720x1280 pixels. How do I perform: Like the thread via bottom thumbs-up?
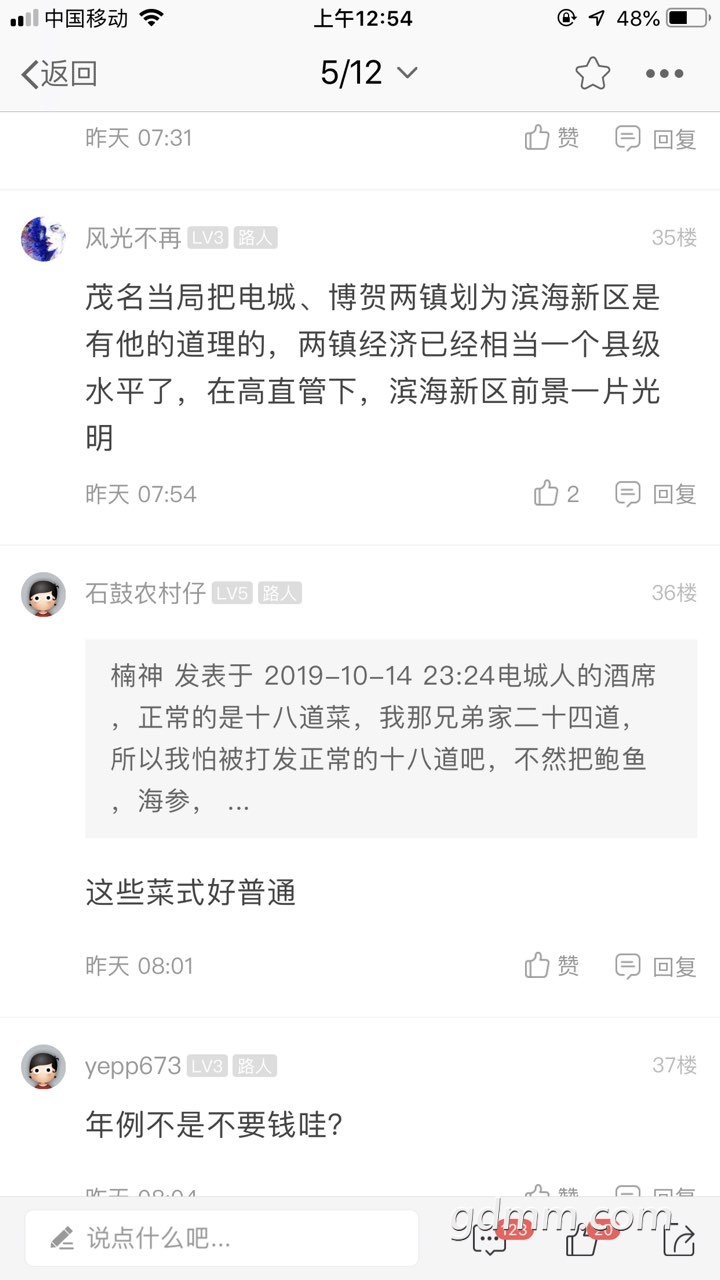(x=584, y=1240)
